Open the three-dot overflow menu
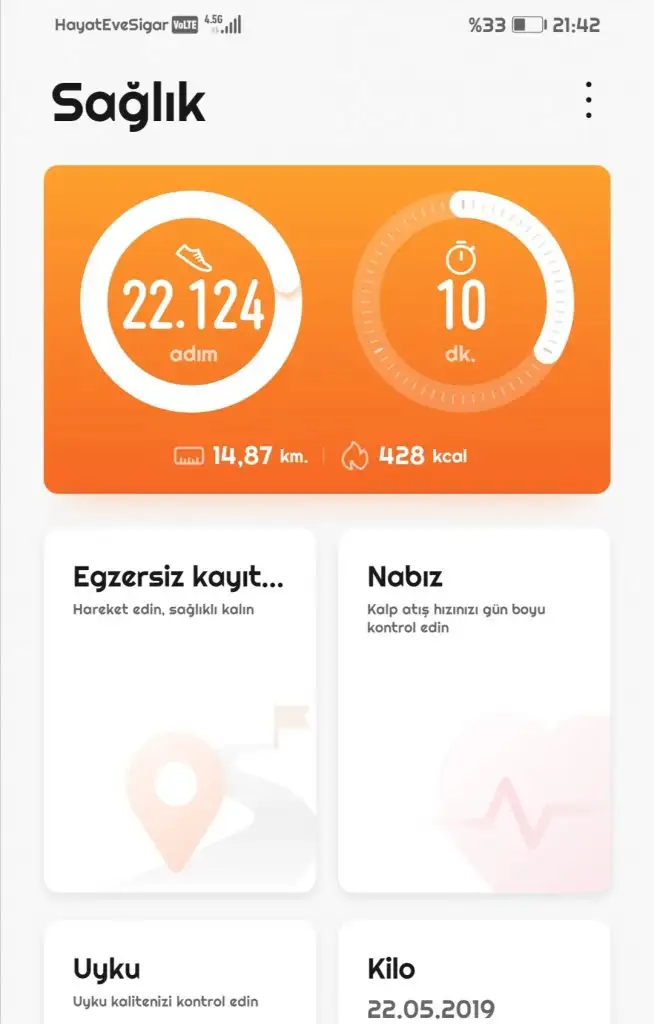The image size is (654, 1024). pos(589,100)
